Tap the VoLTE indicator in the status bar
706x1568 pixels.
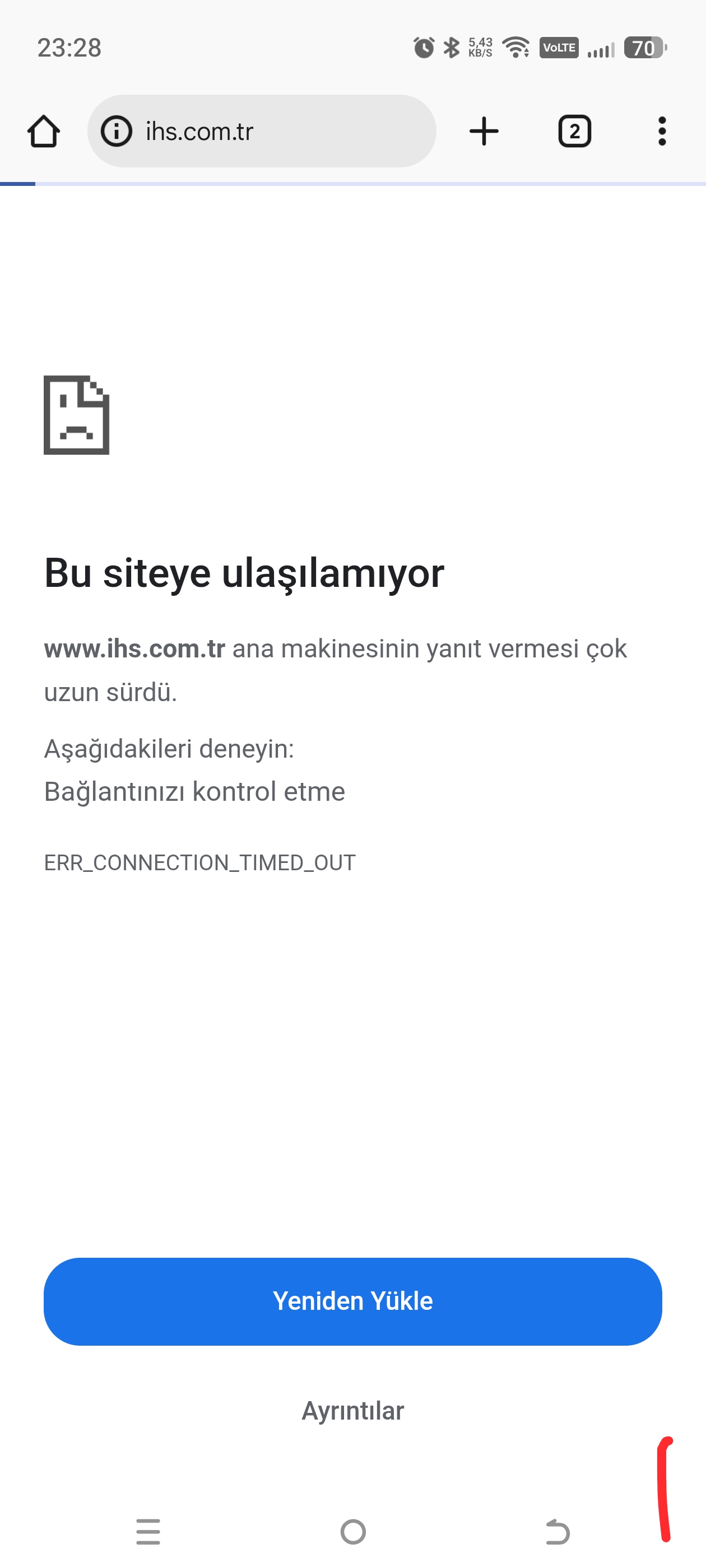(x=559, y=48)
